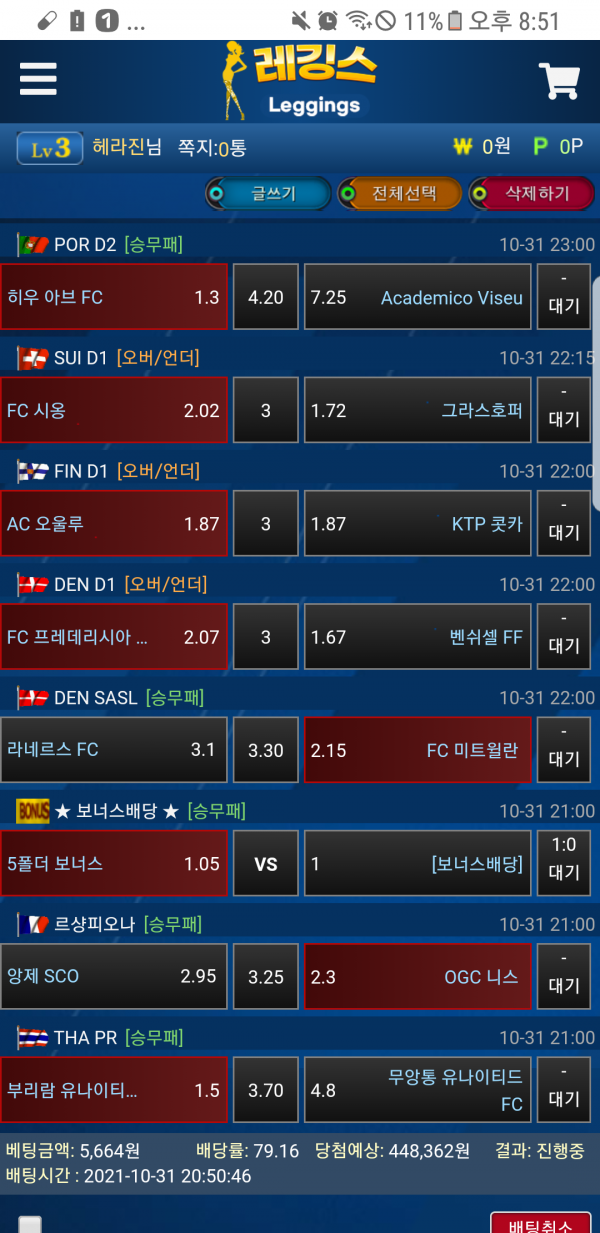Viewport: 600px width, 1233px height.
Task: Open the hamburger menu
Action: click(38, 79)
